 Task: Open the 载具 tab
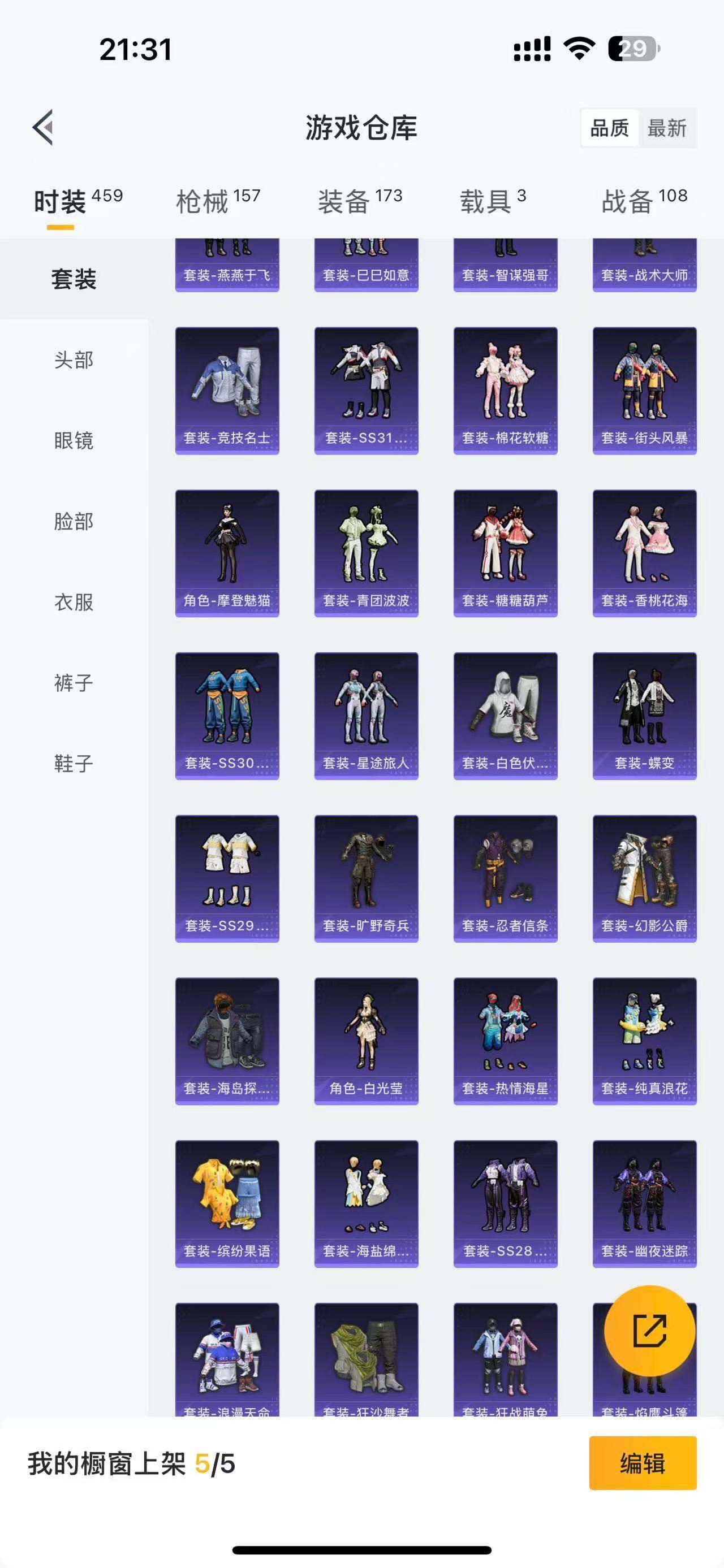(x=492, y=201)
